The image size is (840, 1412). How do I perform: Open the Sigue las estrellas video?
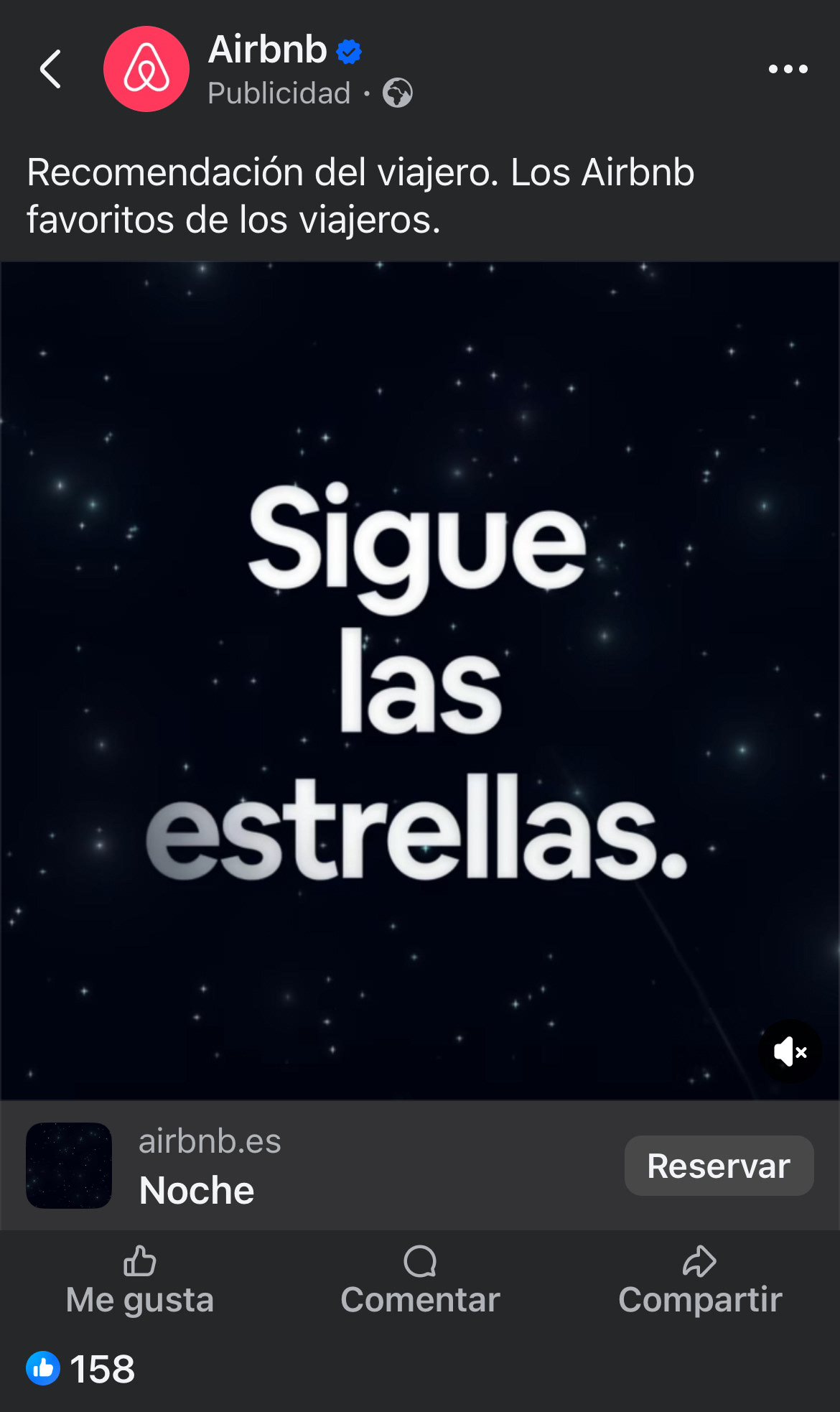[x=420, y=681]
